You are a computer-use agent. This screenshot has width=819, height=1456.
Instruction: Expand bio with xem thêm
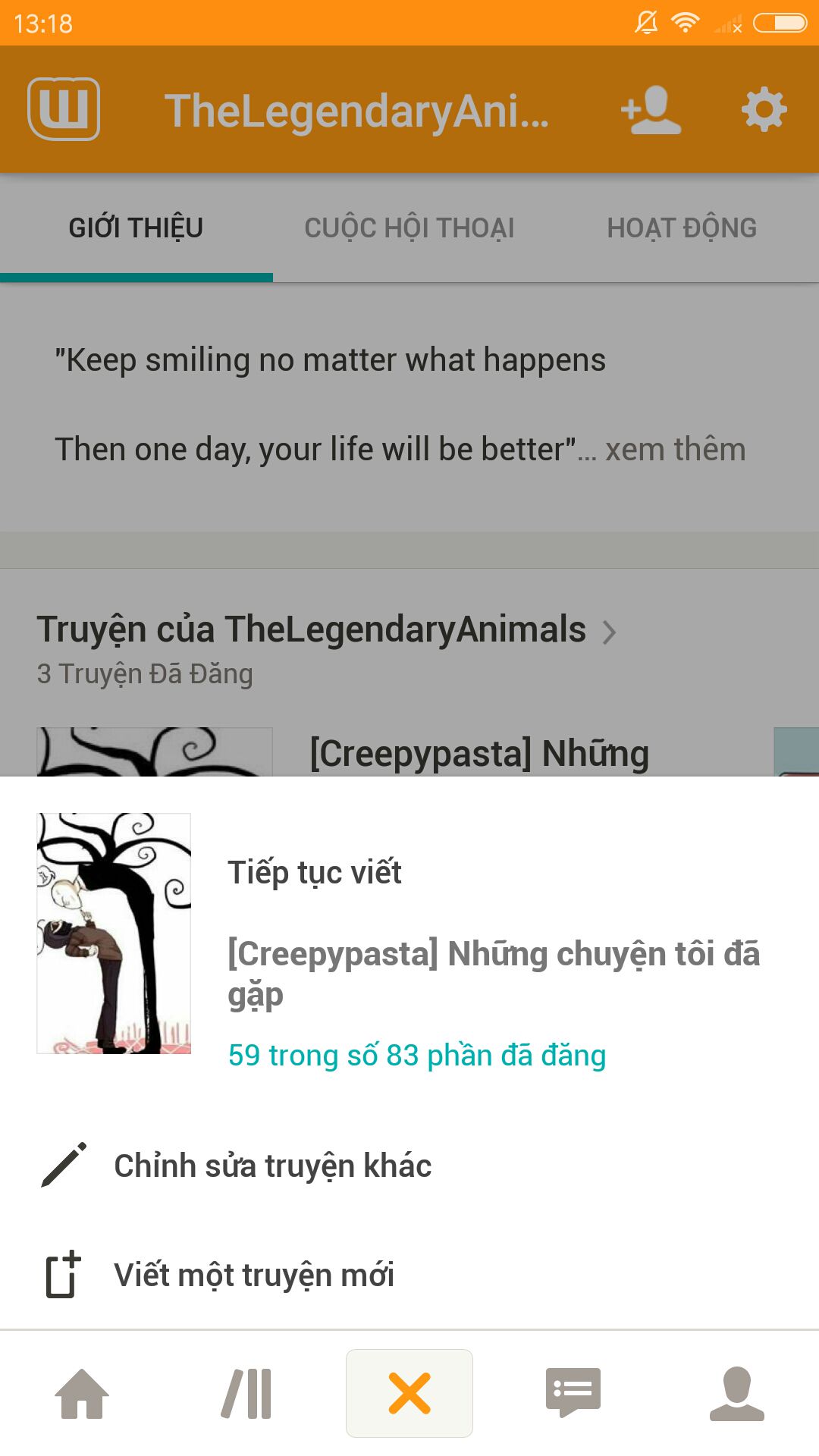(675, 449)
